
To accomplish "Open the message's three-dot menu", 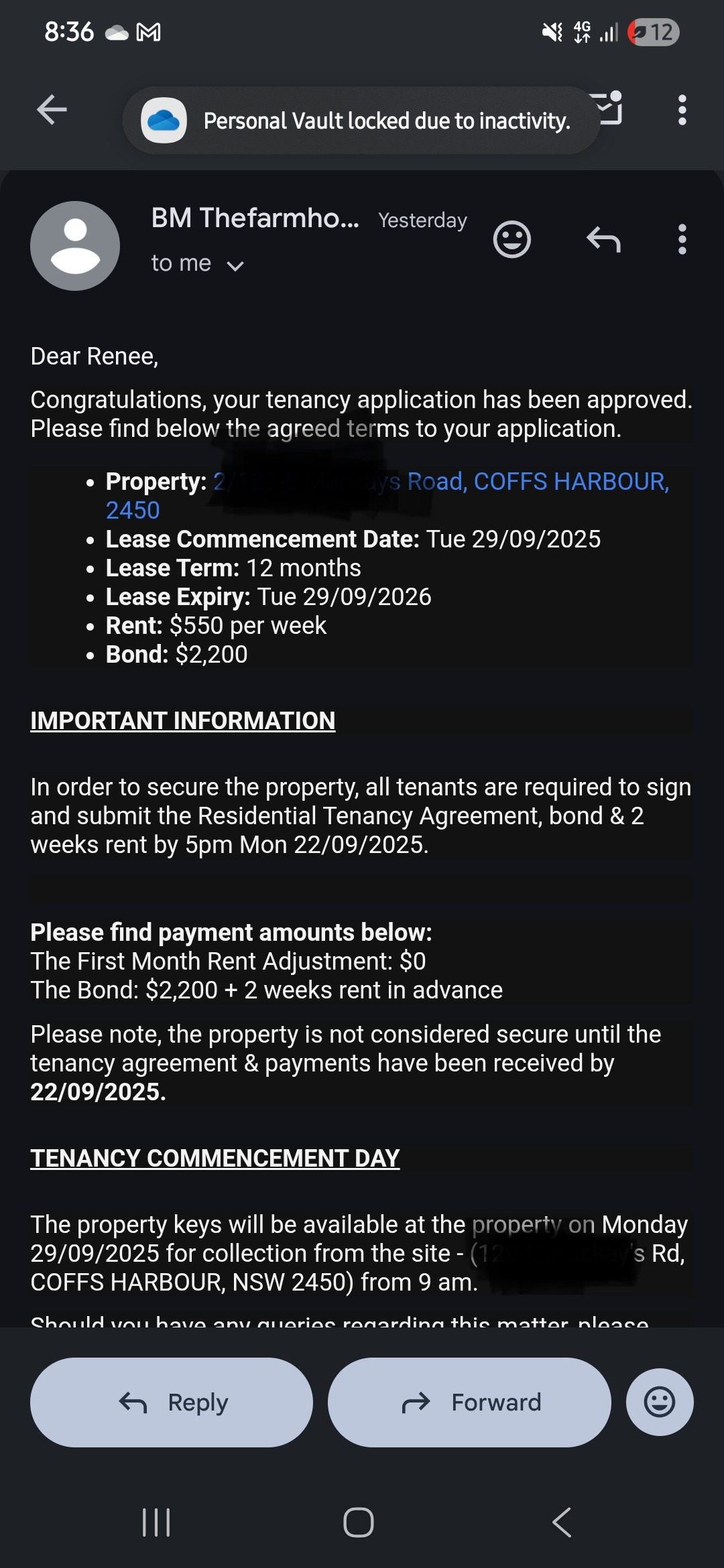I will tap(682, 239).
